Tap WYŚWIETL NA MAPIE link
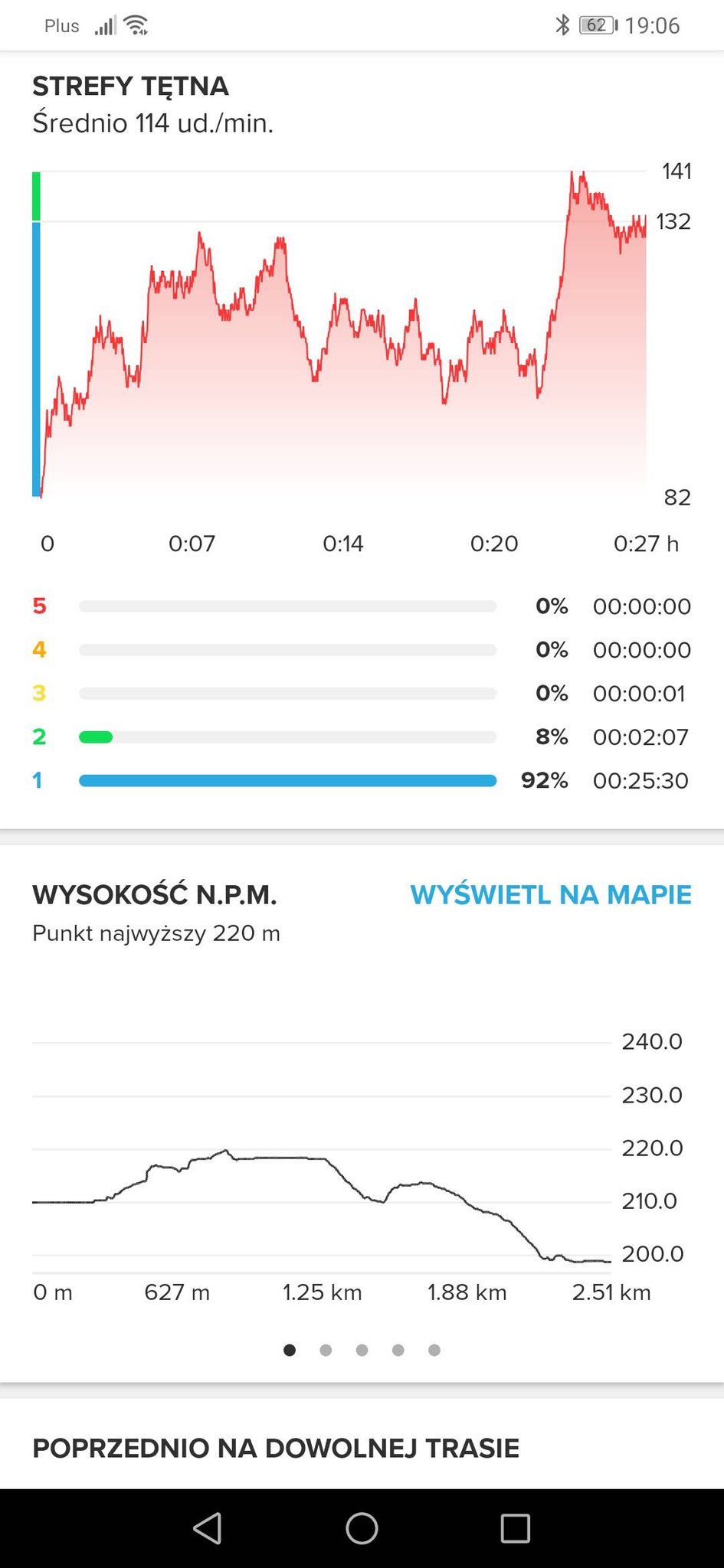The image size is (724, 1568). pos(551,894)
